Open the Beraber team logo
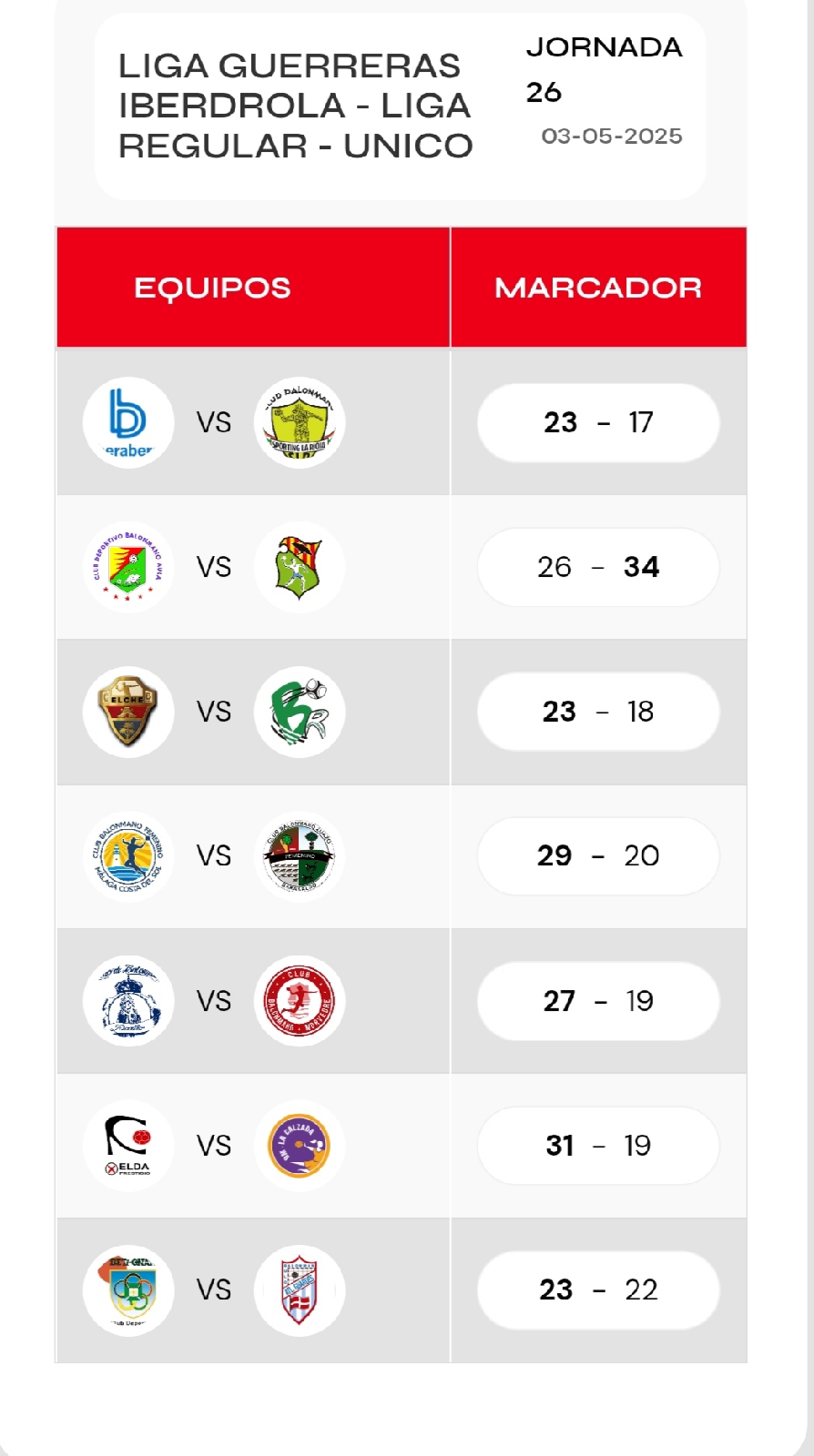Image resolution: width=814 pixels, height=1456 pixels. point(128,422)
